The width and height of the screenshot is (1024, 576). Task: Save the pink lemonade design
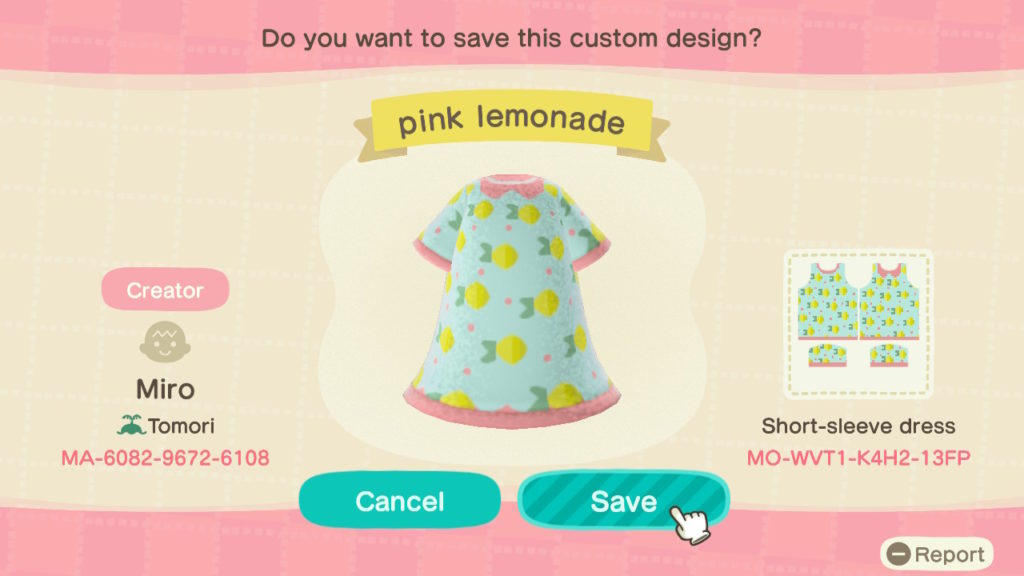[x=622, y=501]
